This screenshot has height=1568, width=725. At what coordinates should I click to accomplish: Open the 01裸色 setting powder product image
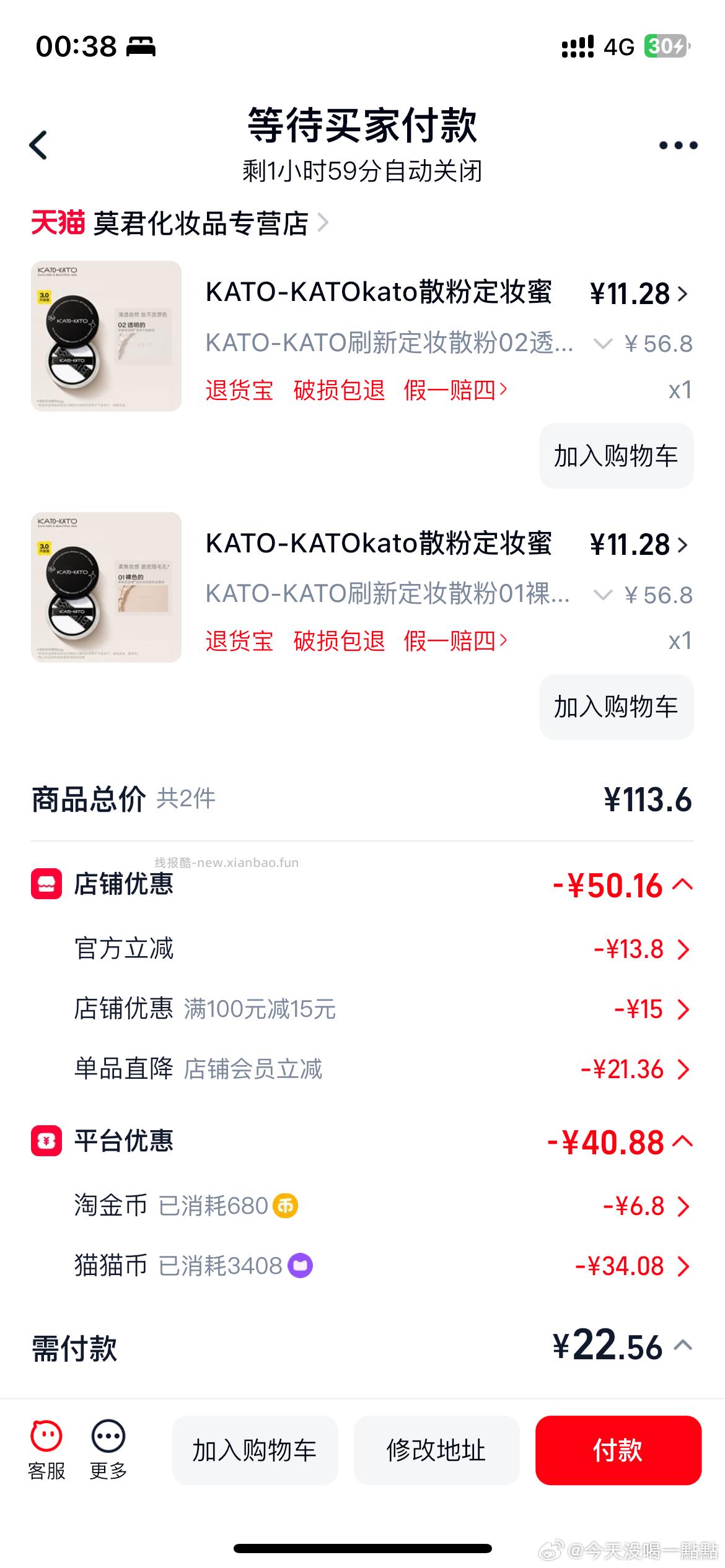pyautogui.click(x=106, y=587)
